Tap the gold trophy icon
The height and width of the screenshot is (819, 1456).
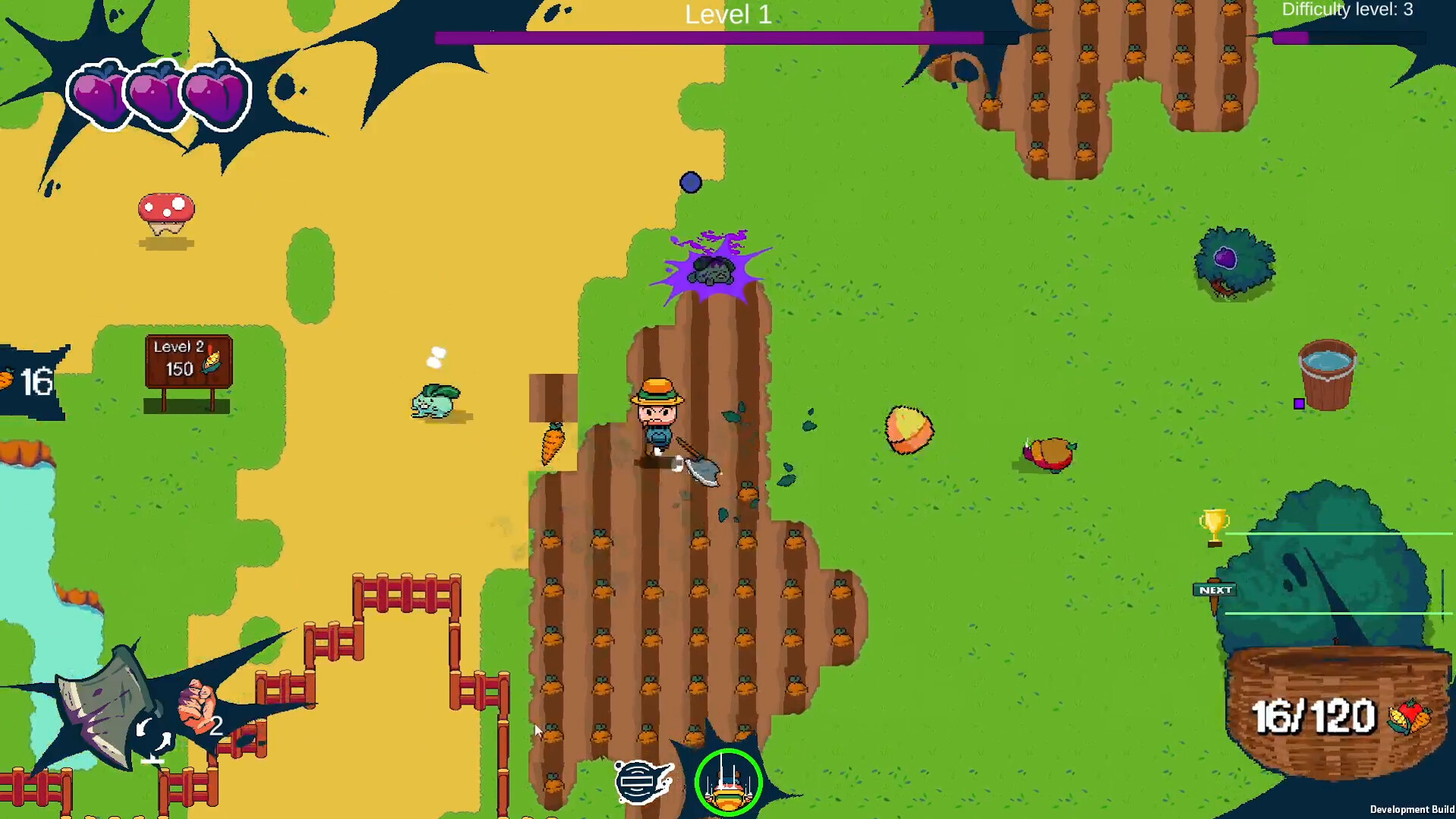pos(1213,526)
